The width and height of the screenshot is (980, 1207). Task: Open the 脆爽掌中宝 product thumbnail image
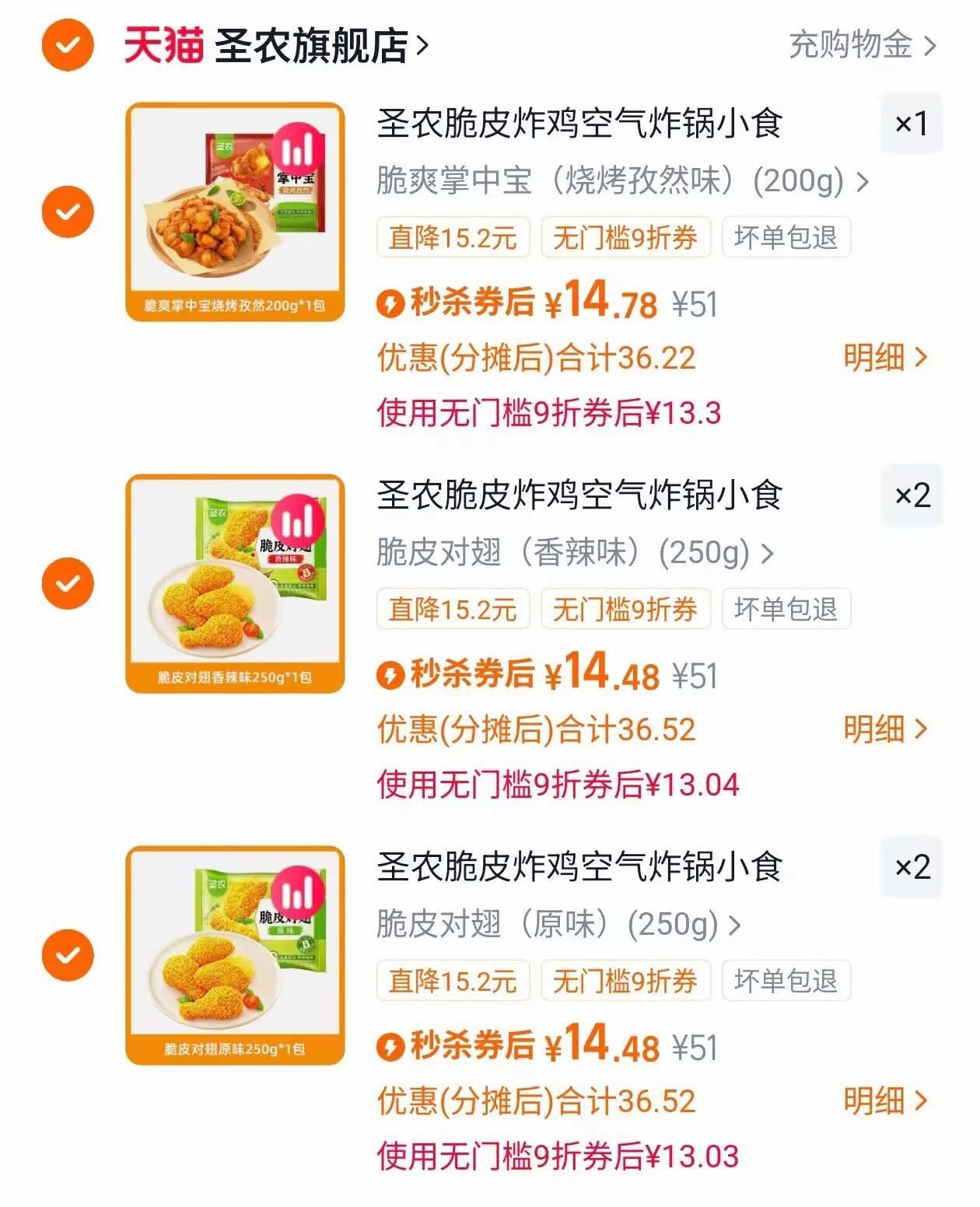(237, 210)
